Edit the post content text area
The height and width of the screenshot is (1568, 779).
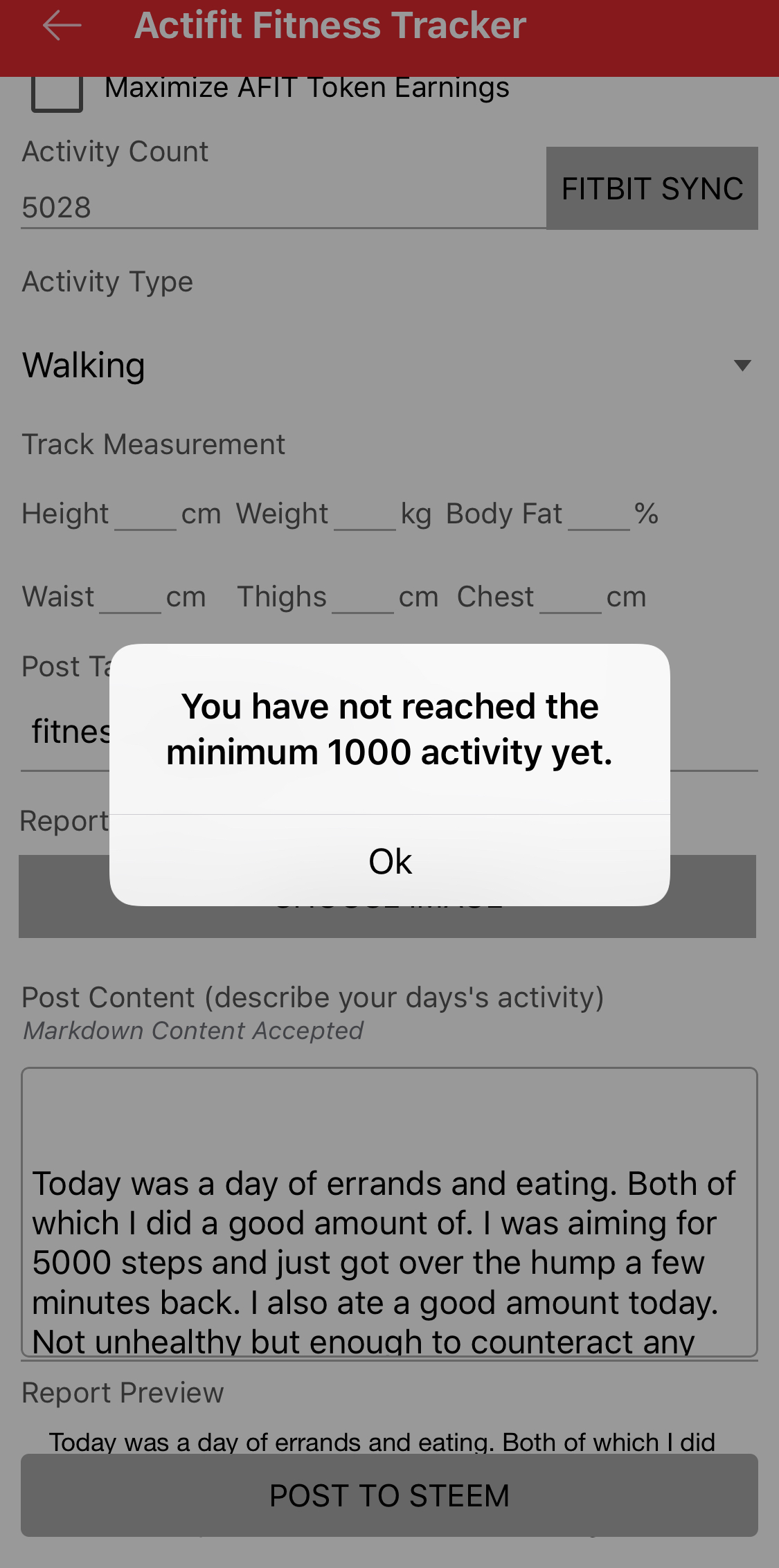[x=389, y=1211]
